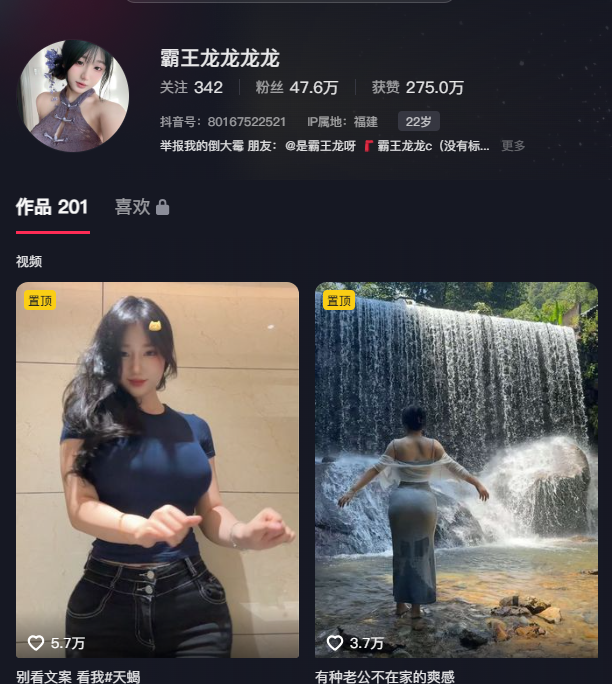612x684 pixels.
Task: Switch to the locked 喜欢 tab
Action: (x=141, y=207)
